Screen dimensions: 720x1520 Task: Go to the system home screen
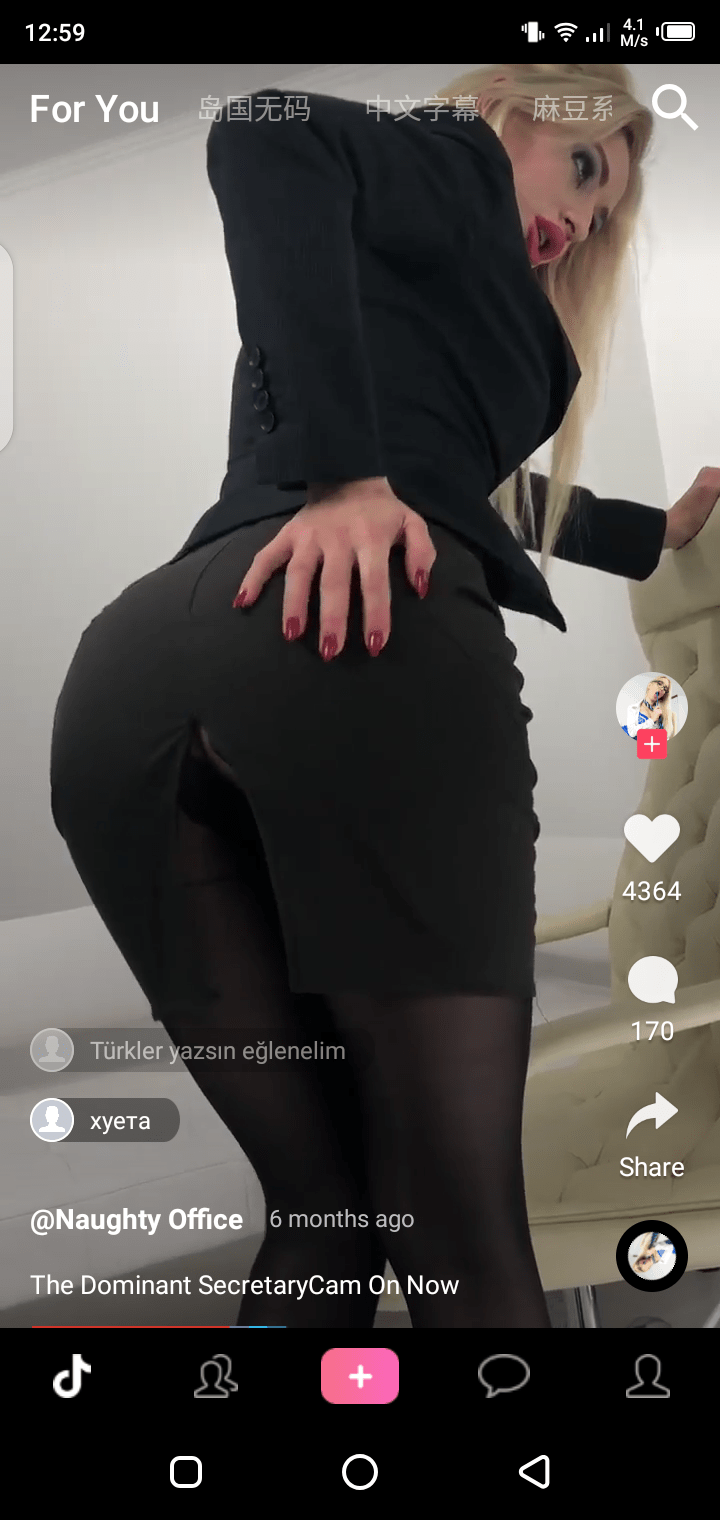coord(360,1471)
